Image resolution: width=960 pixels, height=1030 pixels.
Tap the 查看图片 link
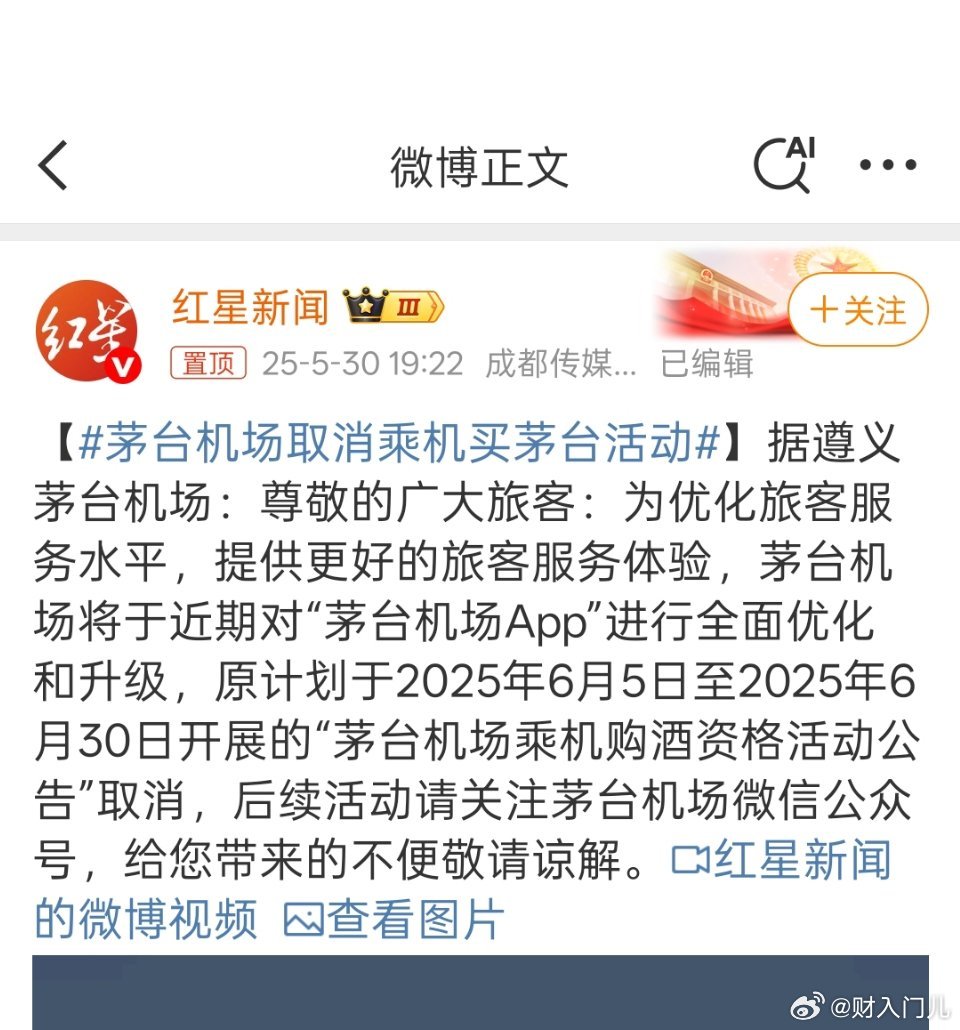pos(393,919)
